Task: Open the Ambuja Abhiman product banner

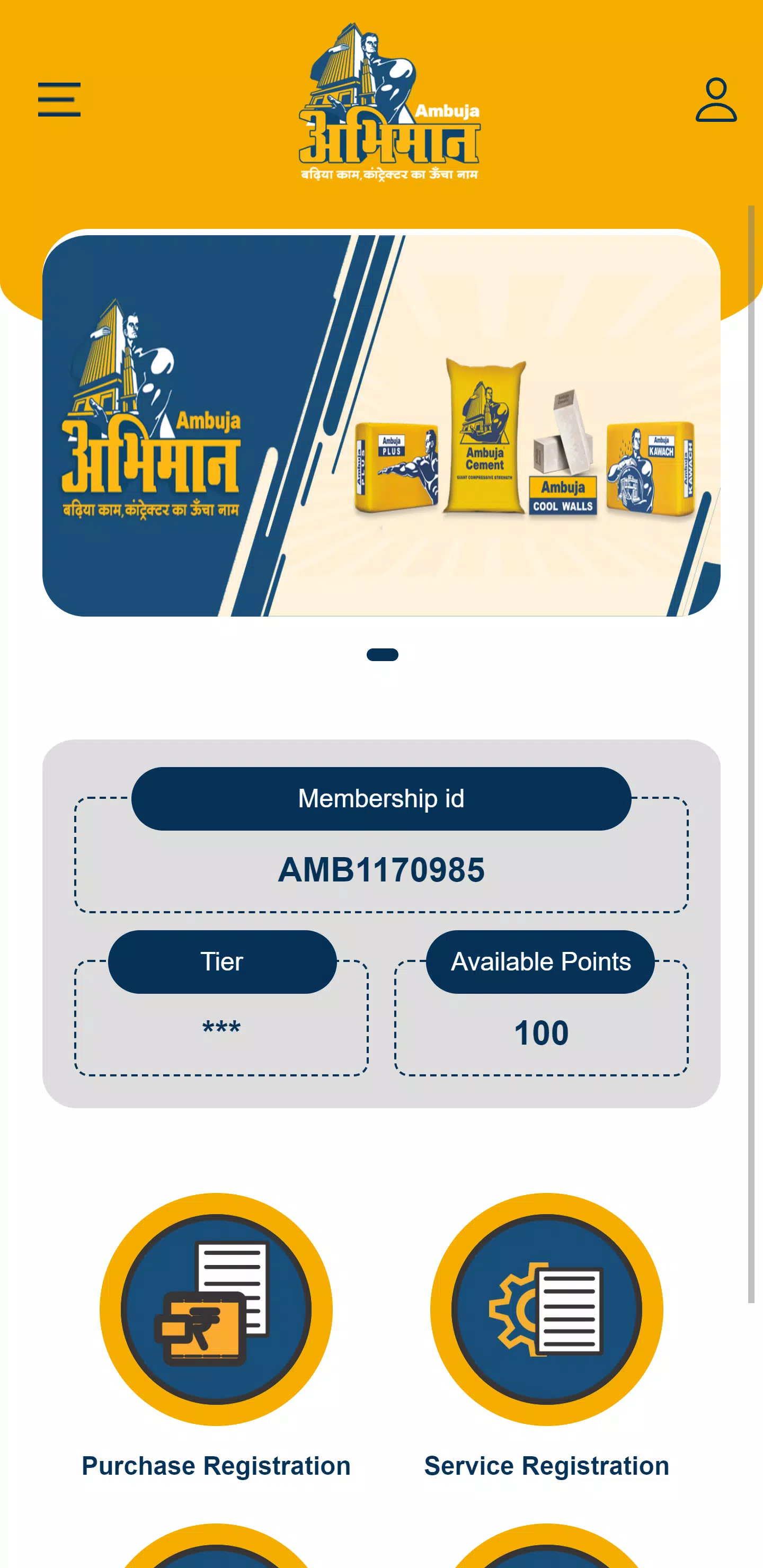Action: 381,425
